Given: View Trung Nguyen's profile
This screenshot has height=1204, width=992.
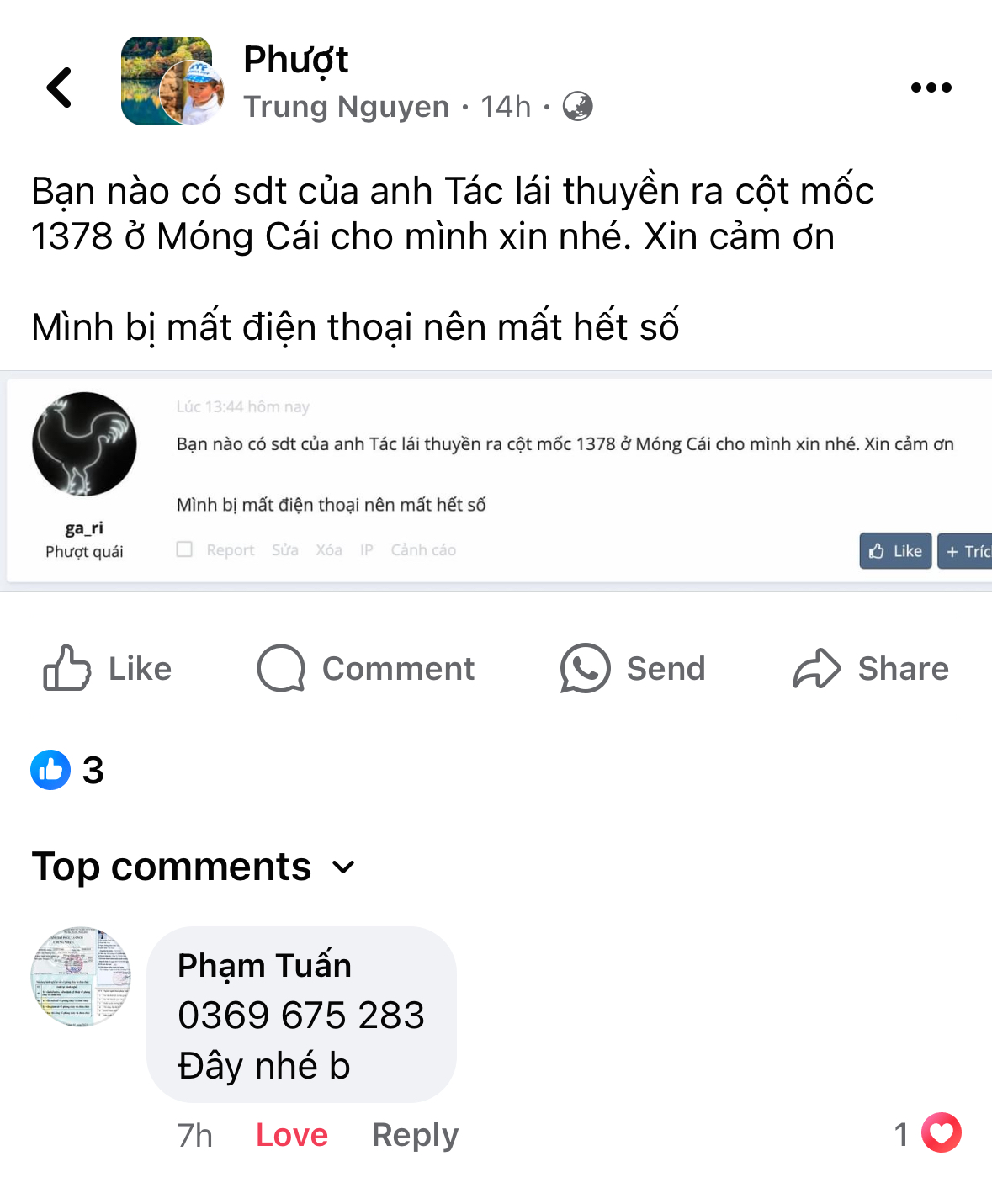Looking at the screenshot, I should click(346, 107).
